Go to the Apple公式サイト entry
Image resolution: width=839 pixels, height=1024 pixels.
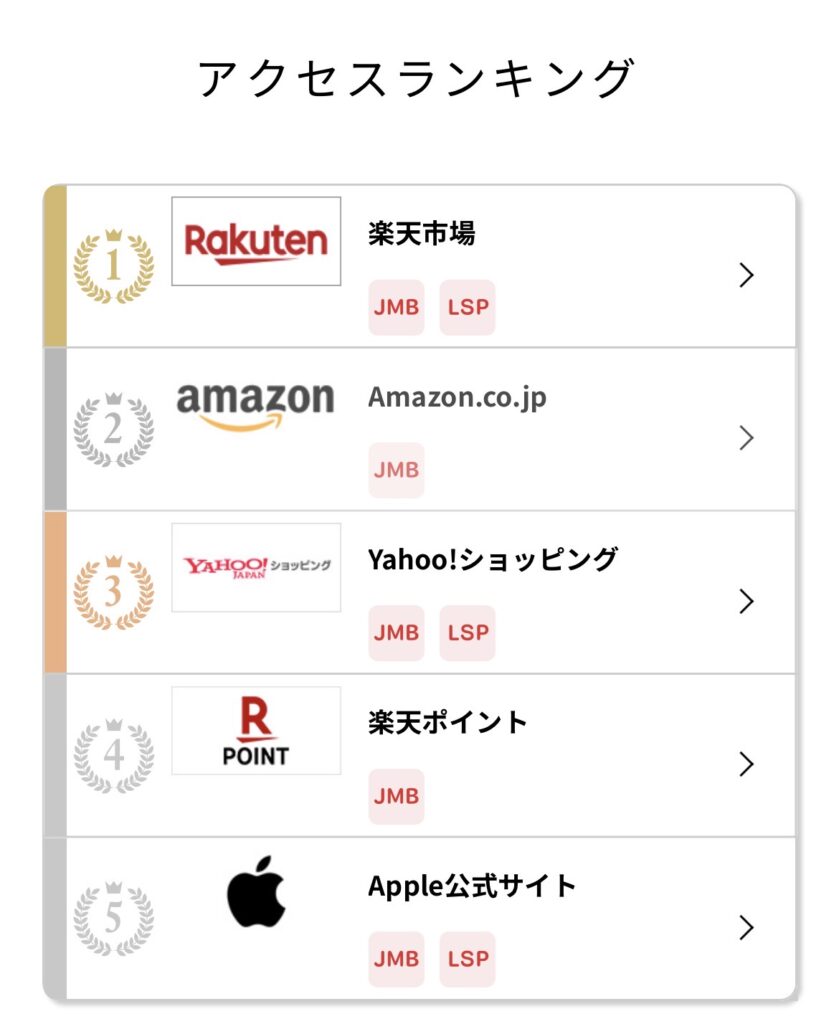[472, 886]
